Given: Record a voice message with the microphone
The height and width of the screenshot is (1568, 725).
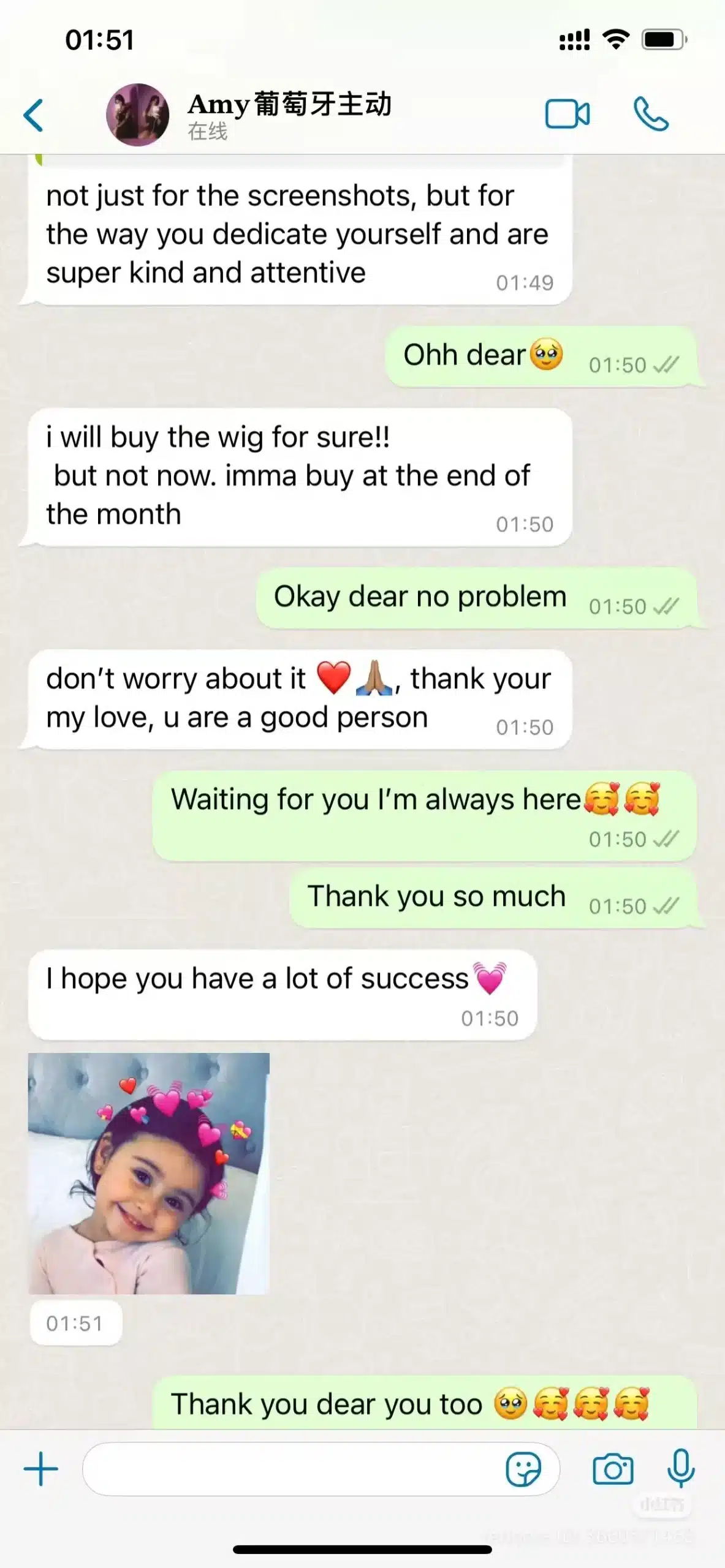Looking at the screenshot, I should 681,1469.
